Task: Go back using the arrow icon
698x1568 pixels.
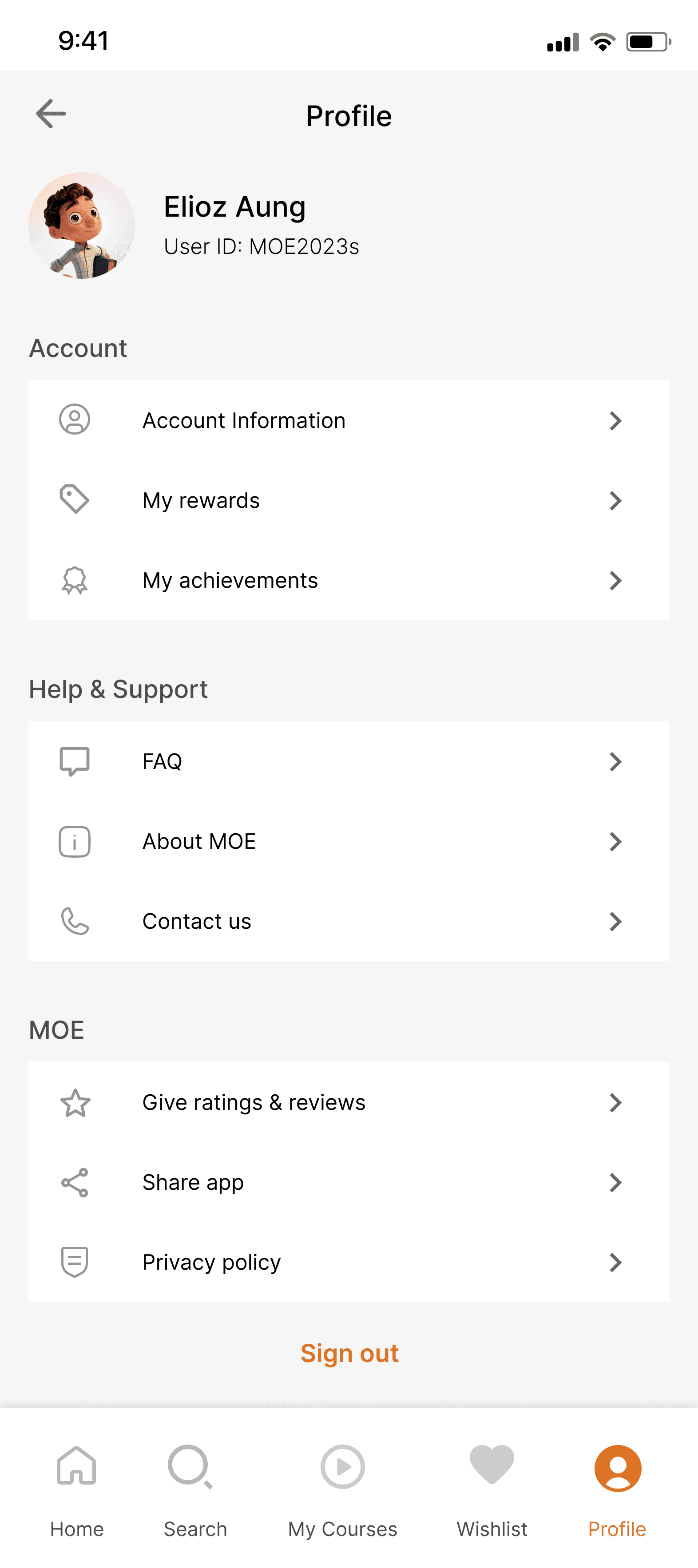Action: 51,115
